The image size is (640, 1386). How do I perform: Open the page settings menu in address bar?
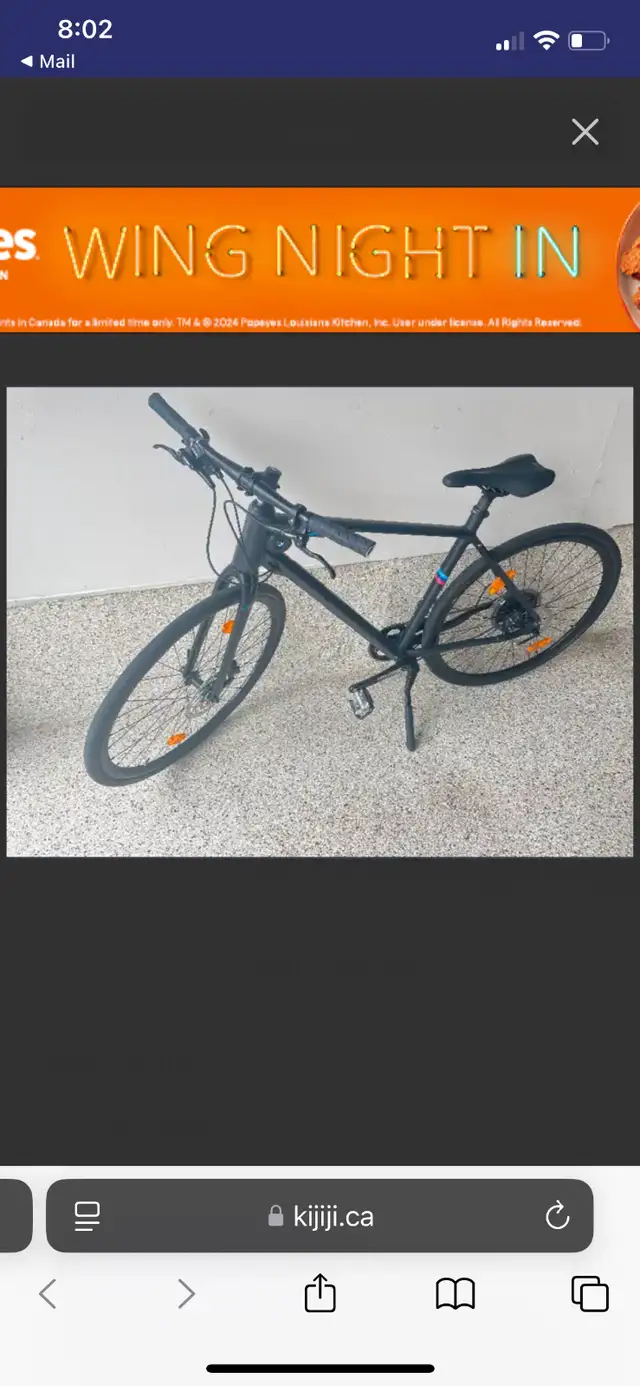point(87,1216)
